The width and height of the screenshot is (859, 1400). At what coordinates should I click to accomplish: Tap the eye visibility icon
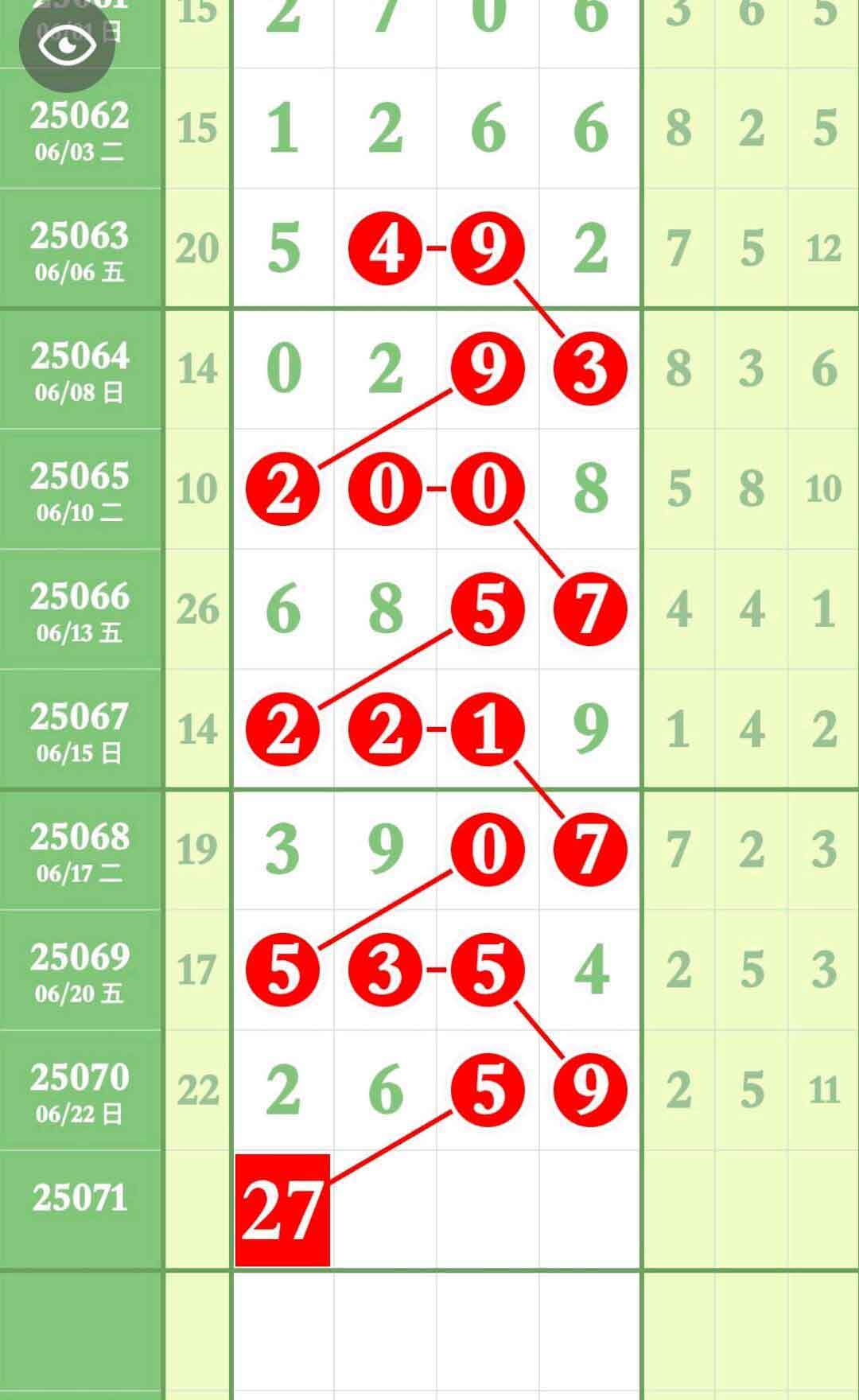67,45
